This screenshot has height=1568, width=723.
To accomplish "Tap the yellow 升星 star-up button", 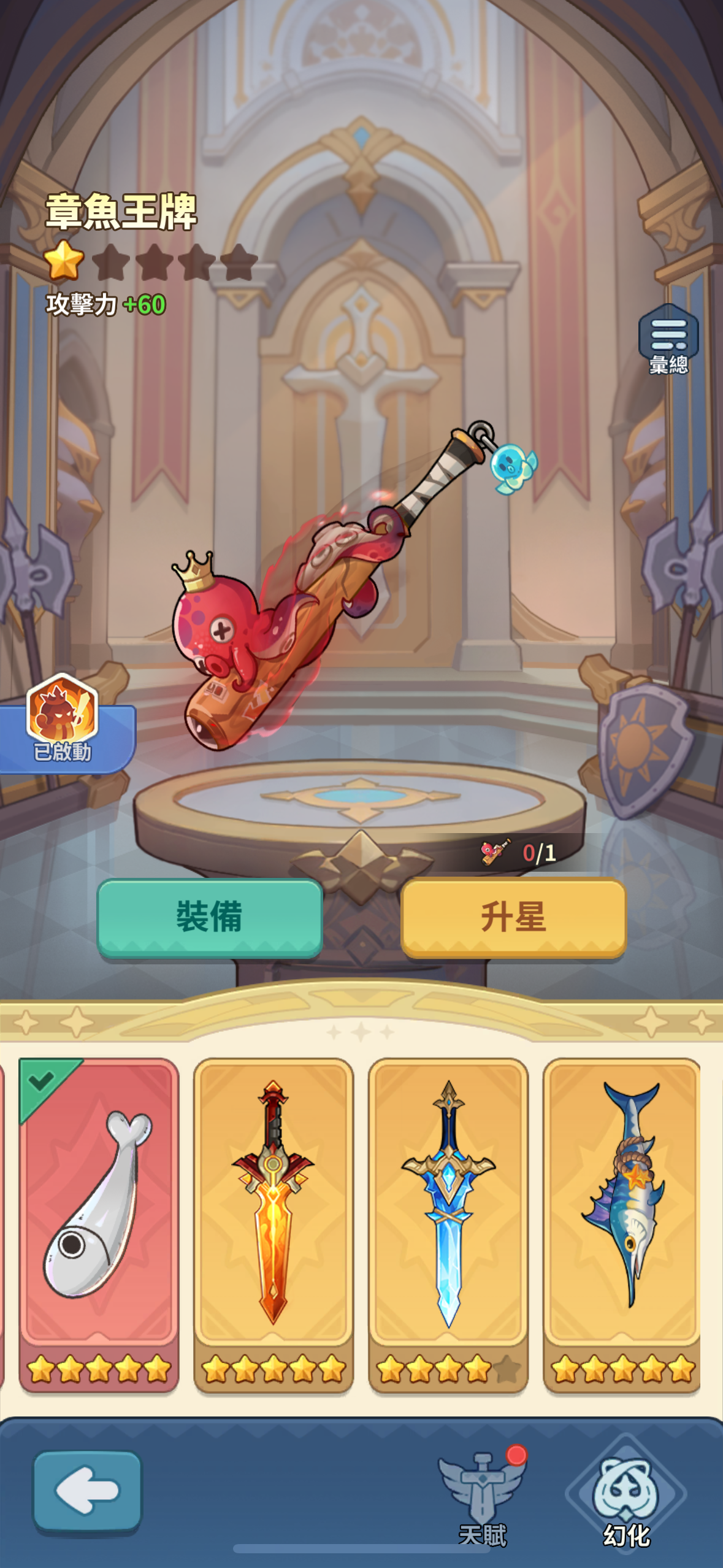I will 513,917.
